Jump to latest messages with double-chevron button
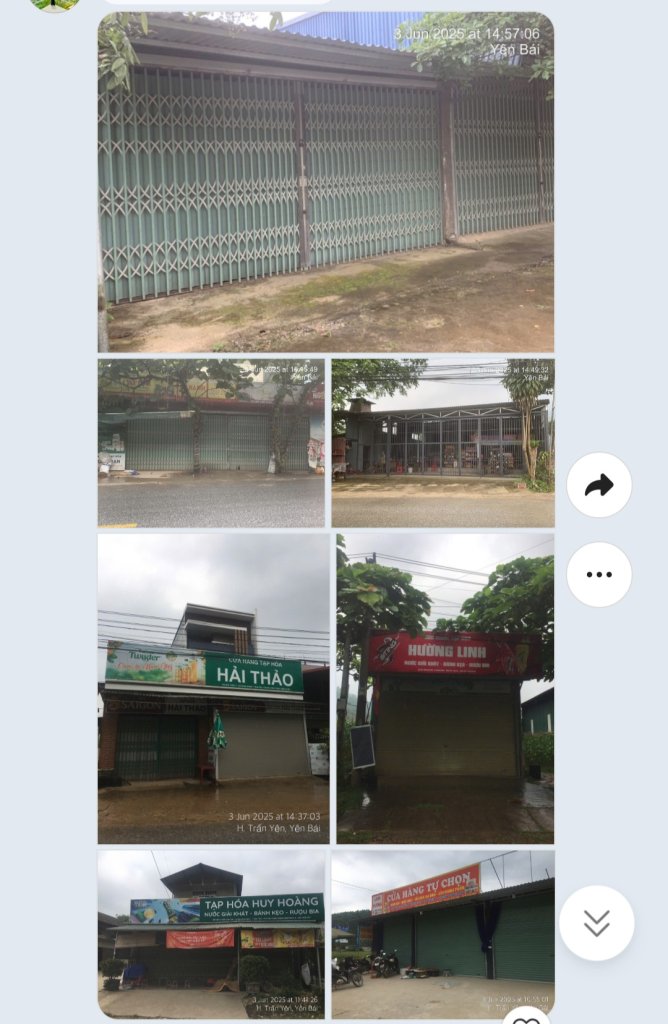This screenshot has width=668, height=1024. tap(596, 923)
